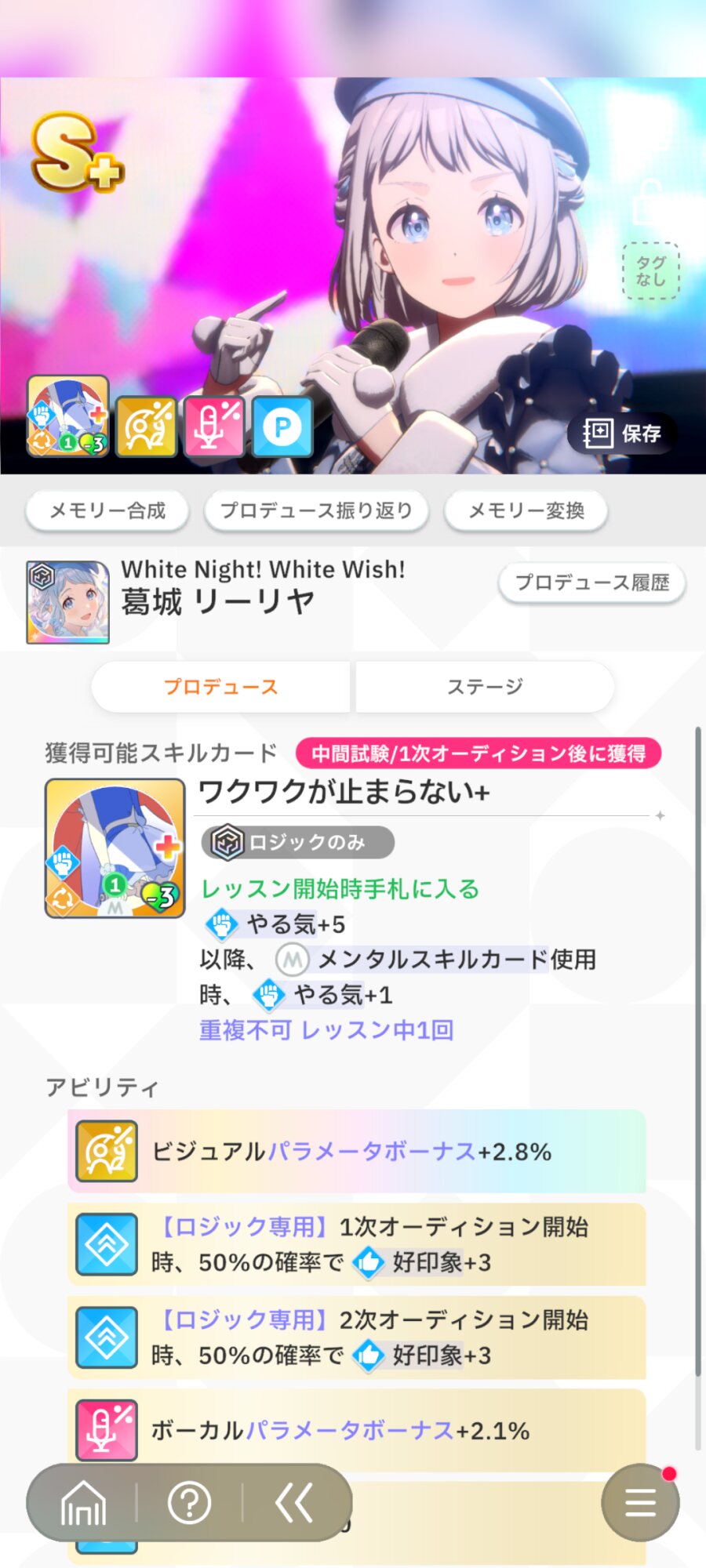Open the hamburger menu button
This screenshot has width=706, height=1568.
(x=640, y=1502)
